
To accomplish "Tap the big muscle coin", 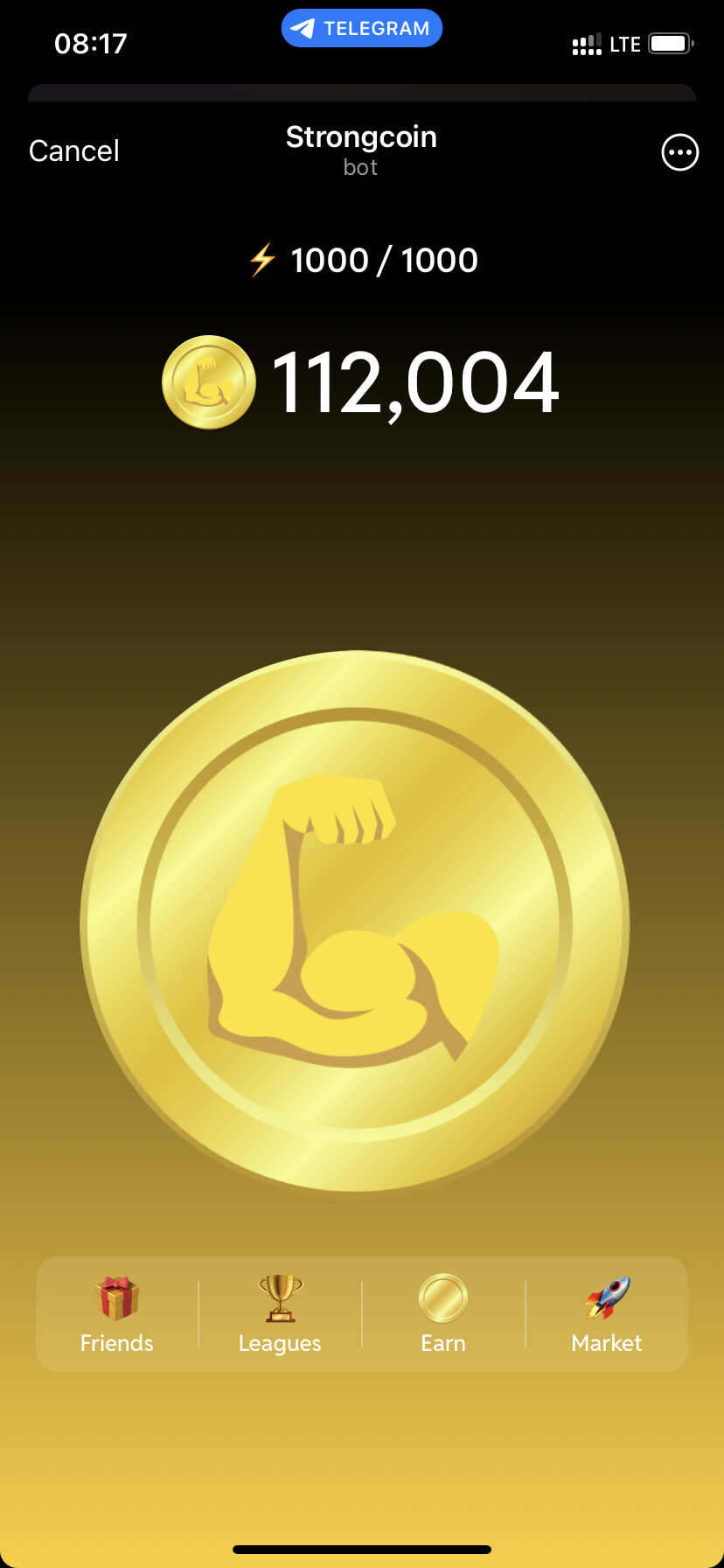I will [x=355, y=921].
